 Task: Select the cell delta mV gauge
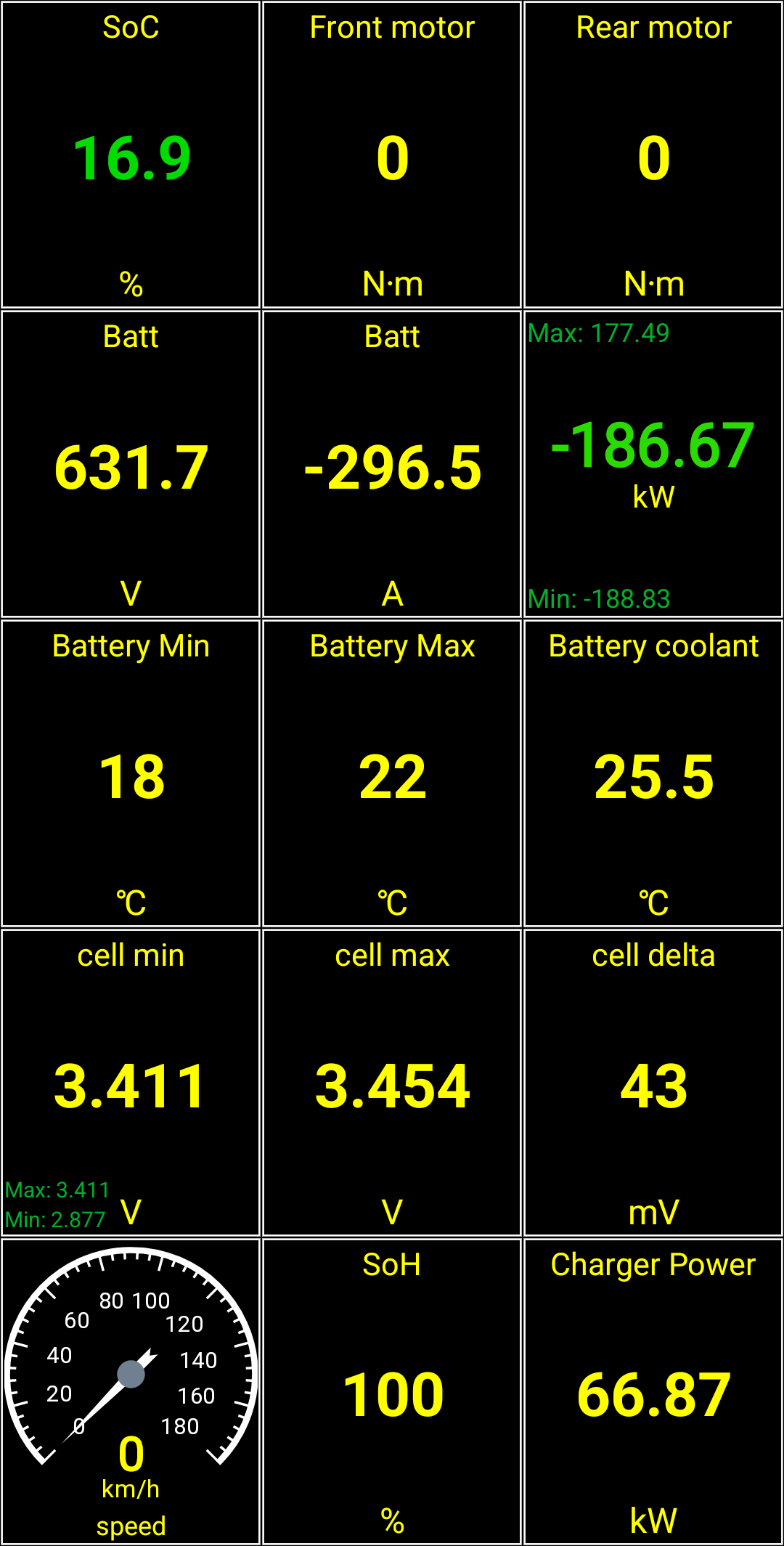click(x=653, y=1083)
